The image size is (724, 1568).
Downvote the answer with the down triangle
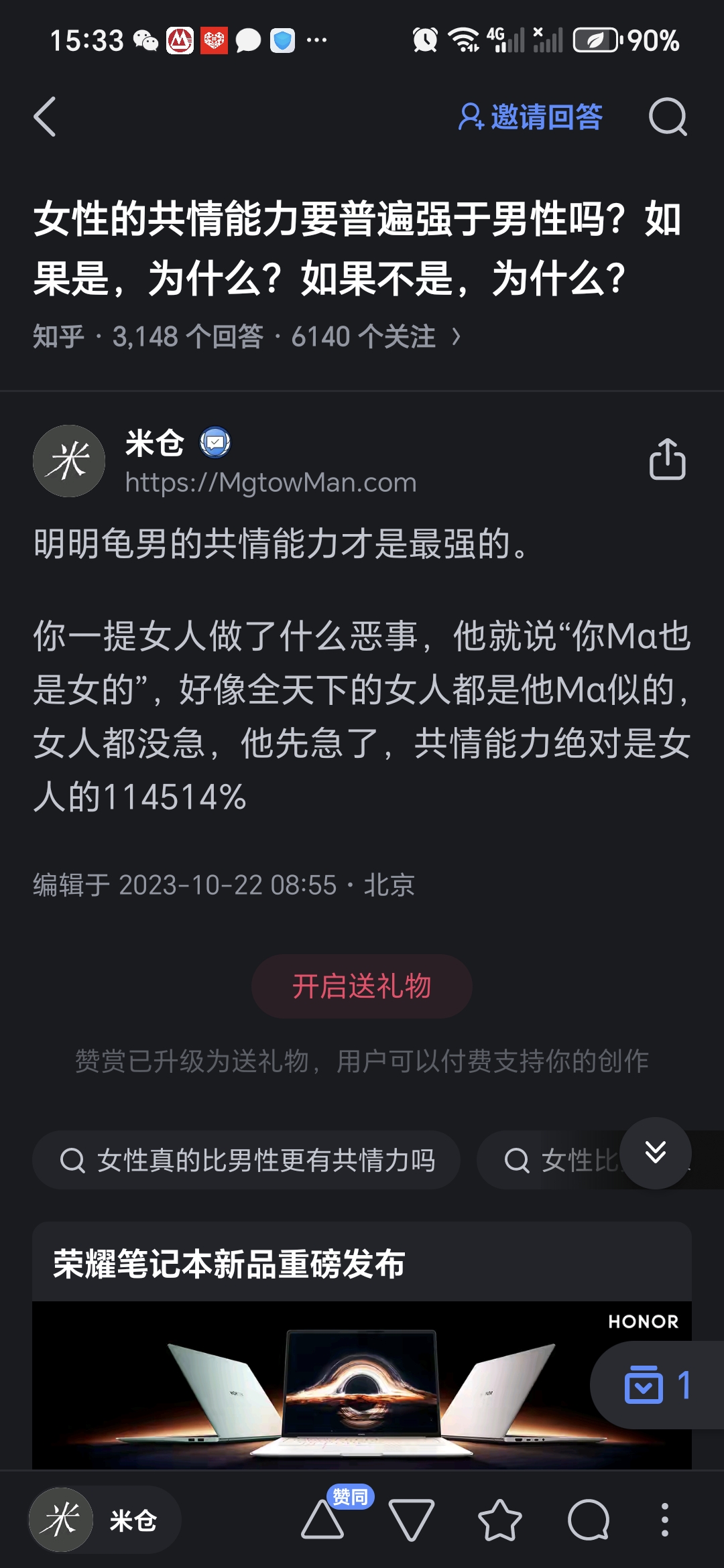(411, 1520)
